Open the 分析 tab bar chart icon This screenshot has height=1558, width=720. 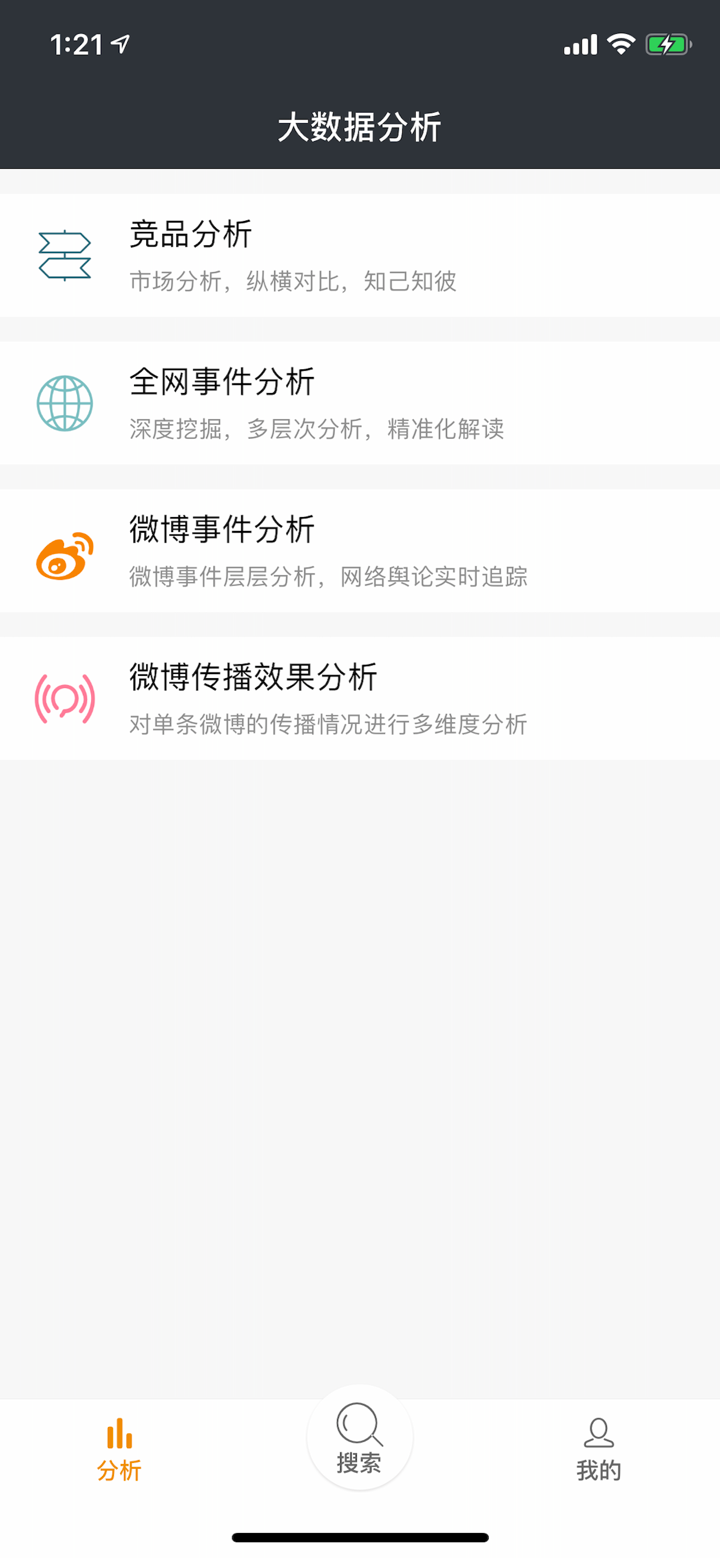tap(119, 1433)
